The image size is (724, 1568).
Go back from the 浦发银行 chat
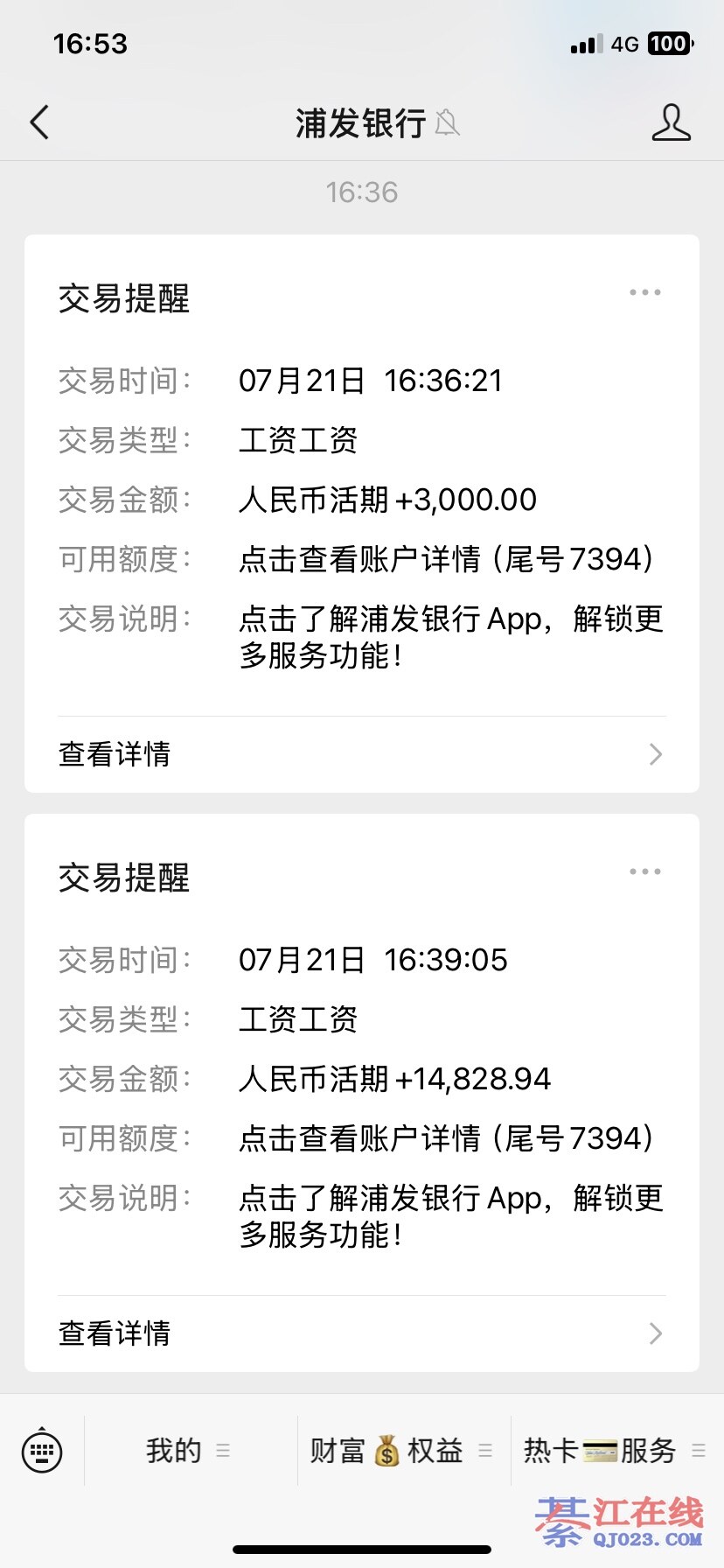(40, 123)
